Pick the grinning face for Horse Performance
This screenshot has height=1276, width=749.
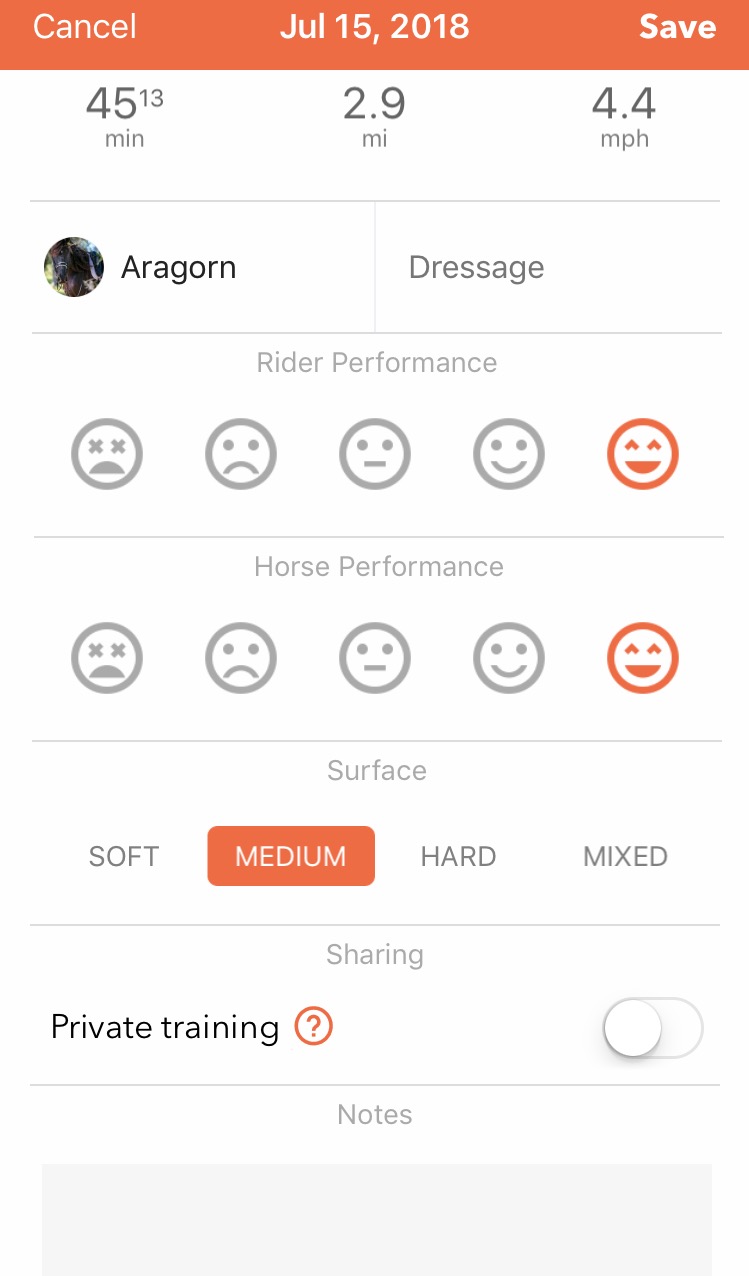(x=643, y=657)
